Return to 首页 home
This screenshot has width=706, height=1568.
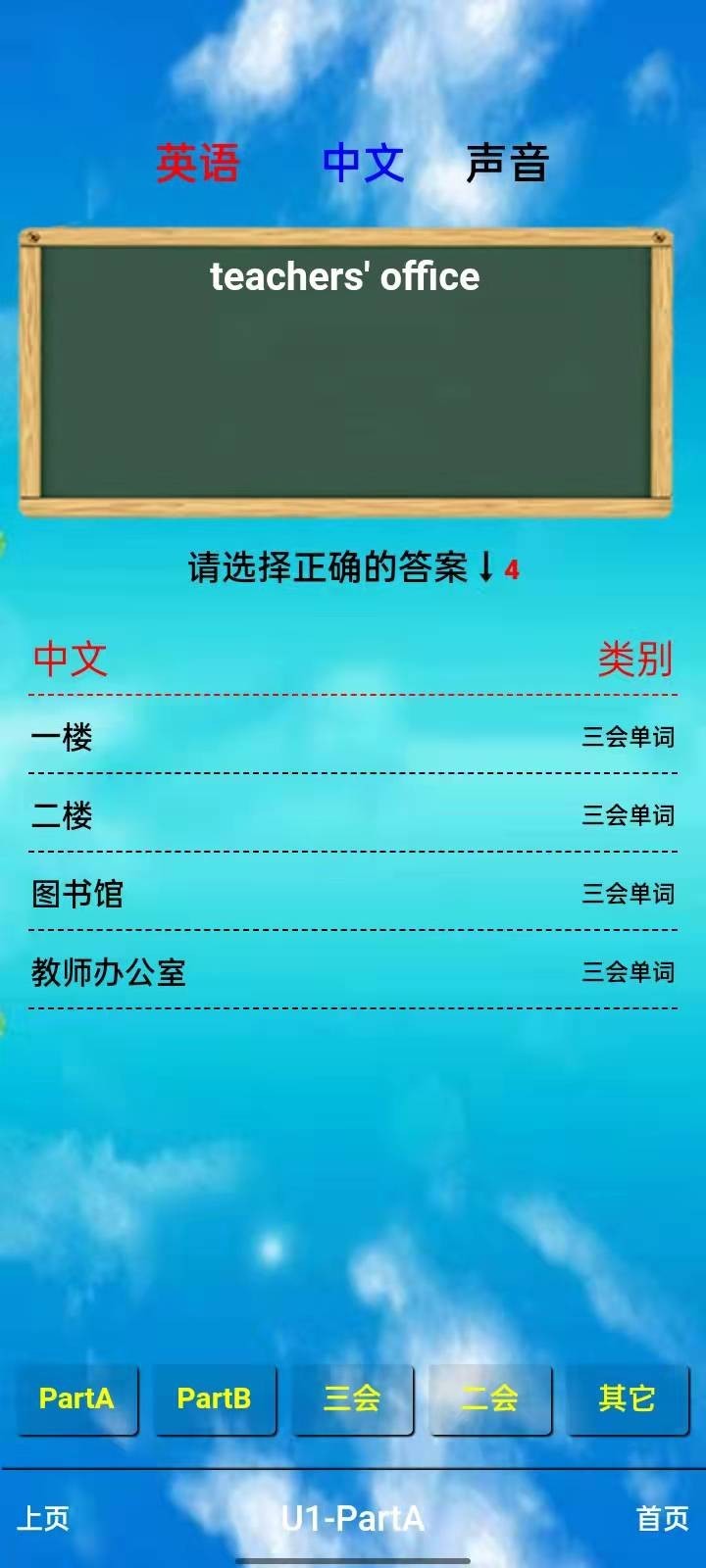point(662,1519)
